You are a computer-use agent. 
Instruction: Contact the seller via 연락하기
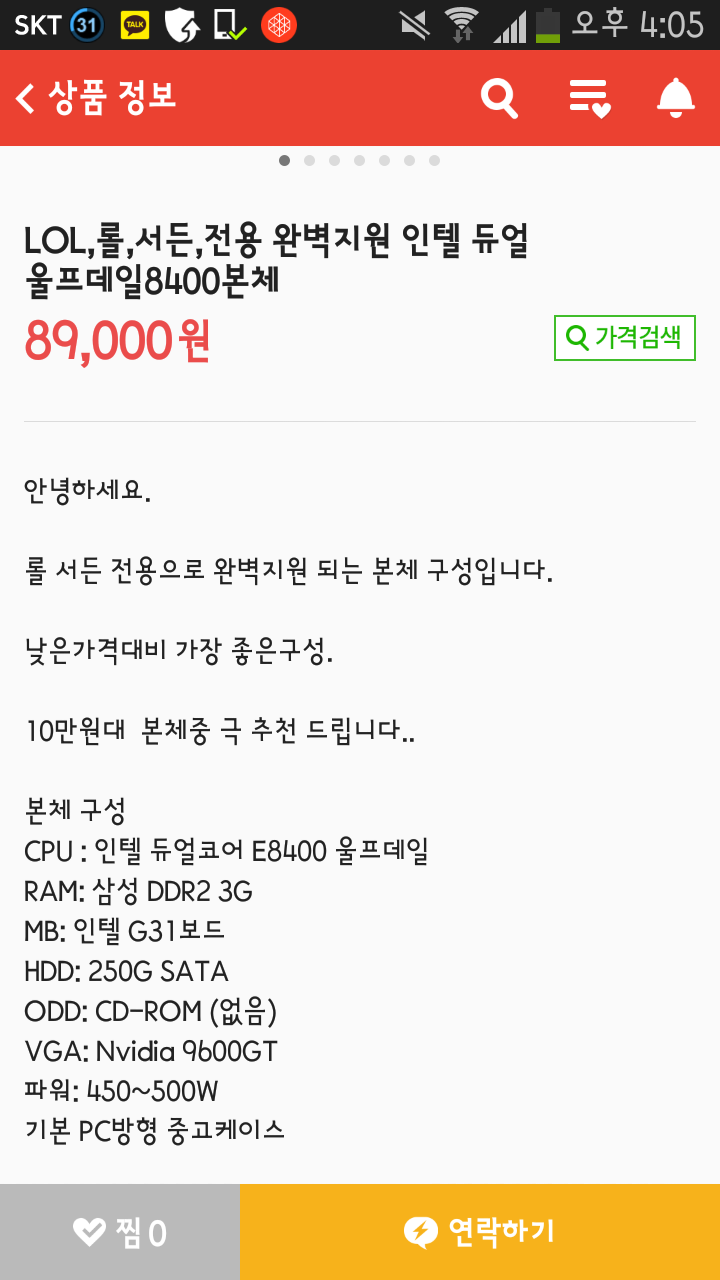pos(479,1232)
